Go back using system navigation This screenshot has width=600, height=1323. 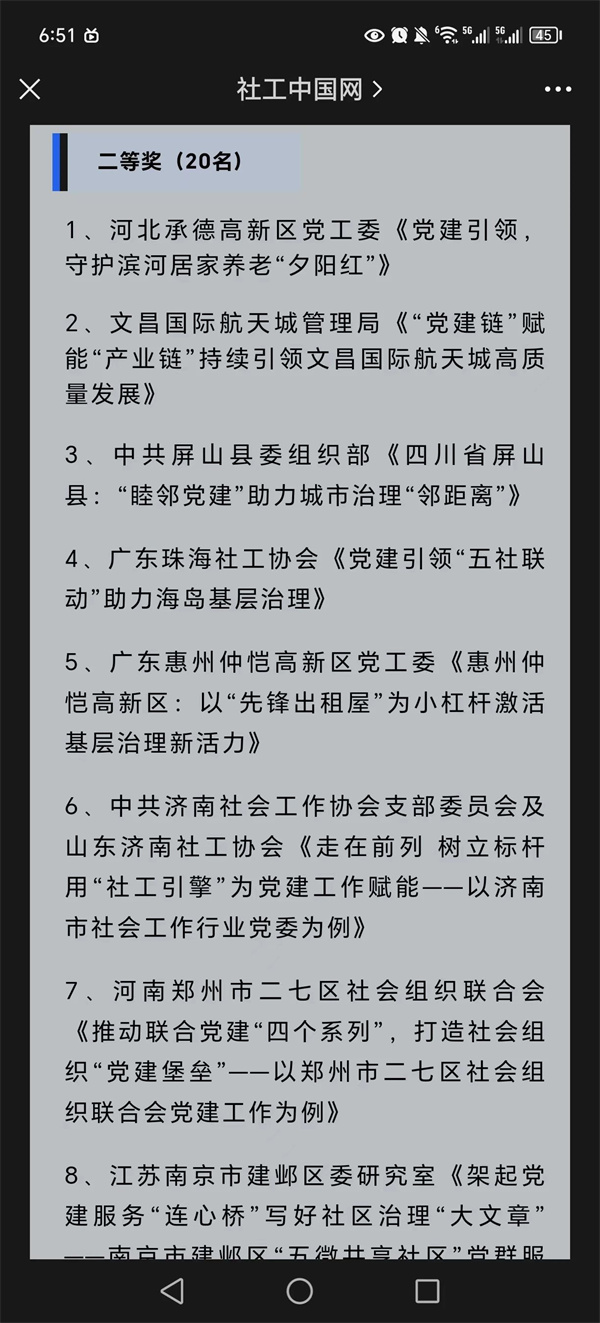tap(172, 1290)
